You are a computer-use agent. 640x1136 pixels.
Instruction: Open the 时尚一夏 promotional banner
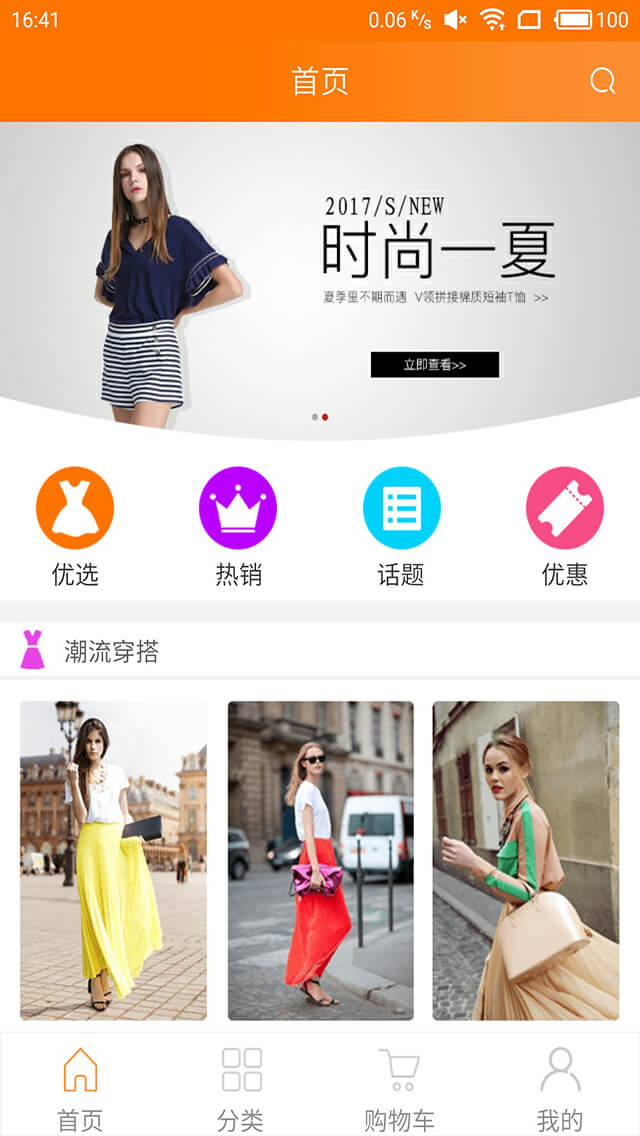coord(320,281)
